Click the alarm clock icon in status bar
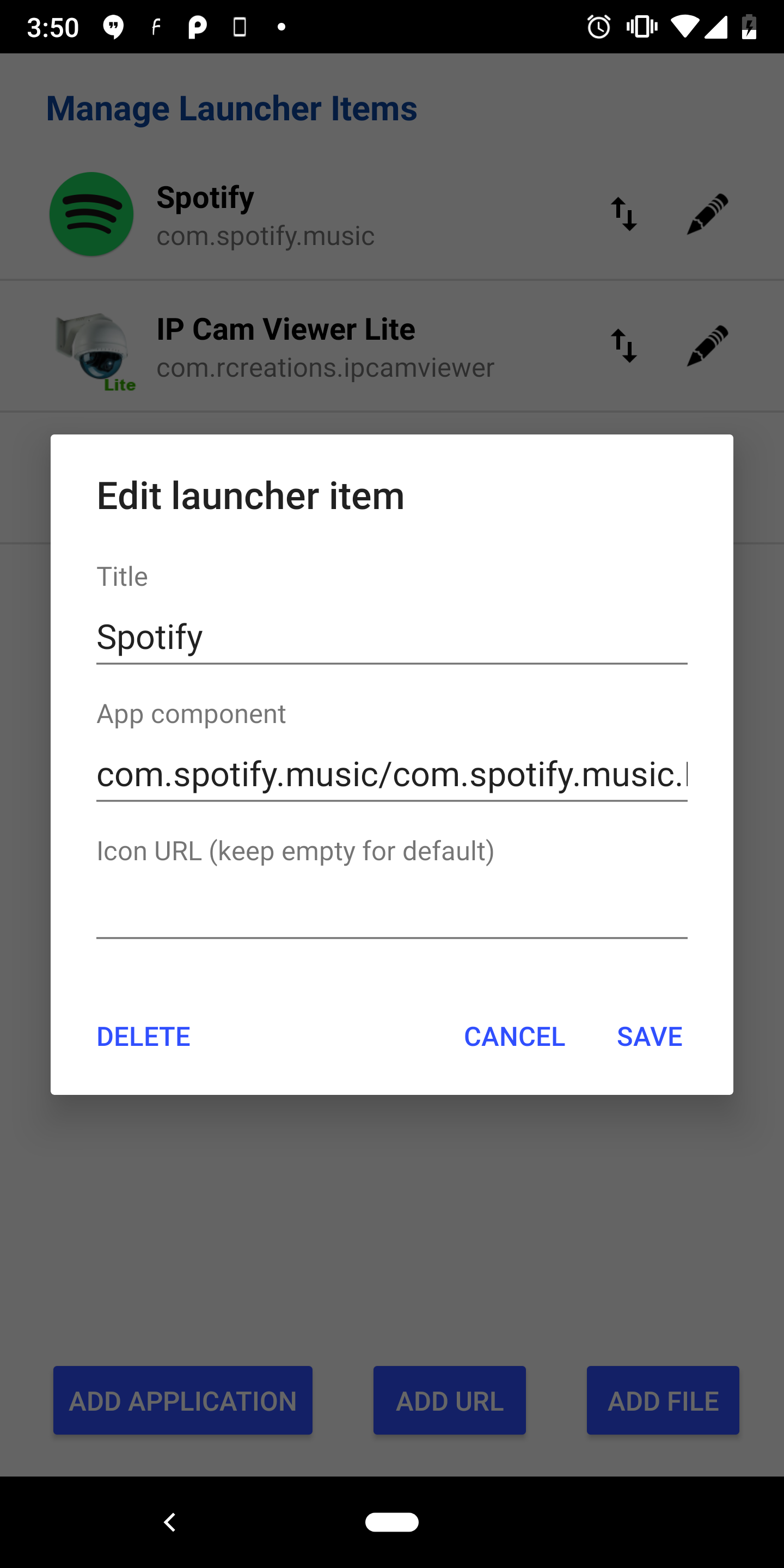The width and height of the screenshot is (784, 1568). point(598,26)
